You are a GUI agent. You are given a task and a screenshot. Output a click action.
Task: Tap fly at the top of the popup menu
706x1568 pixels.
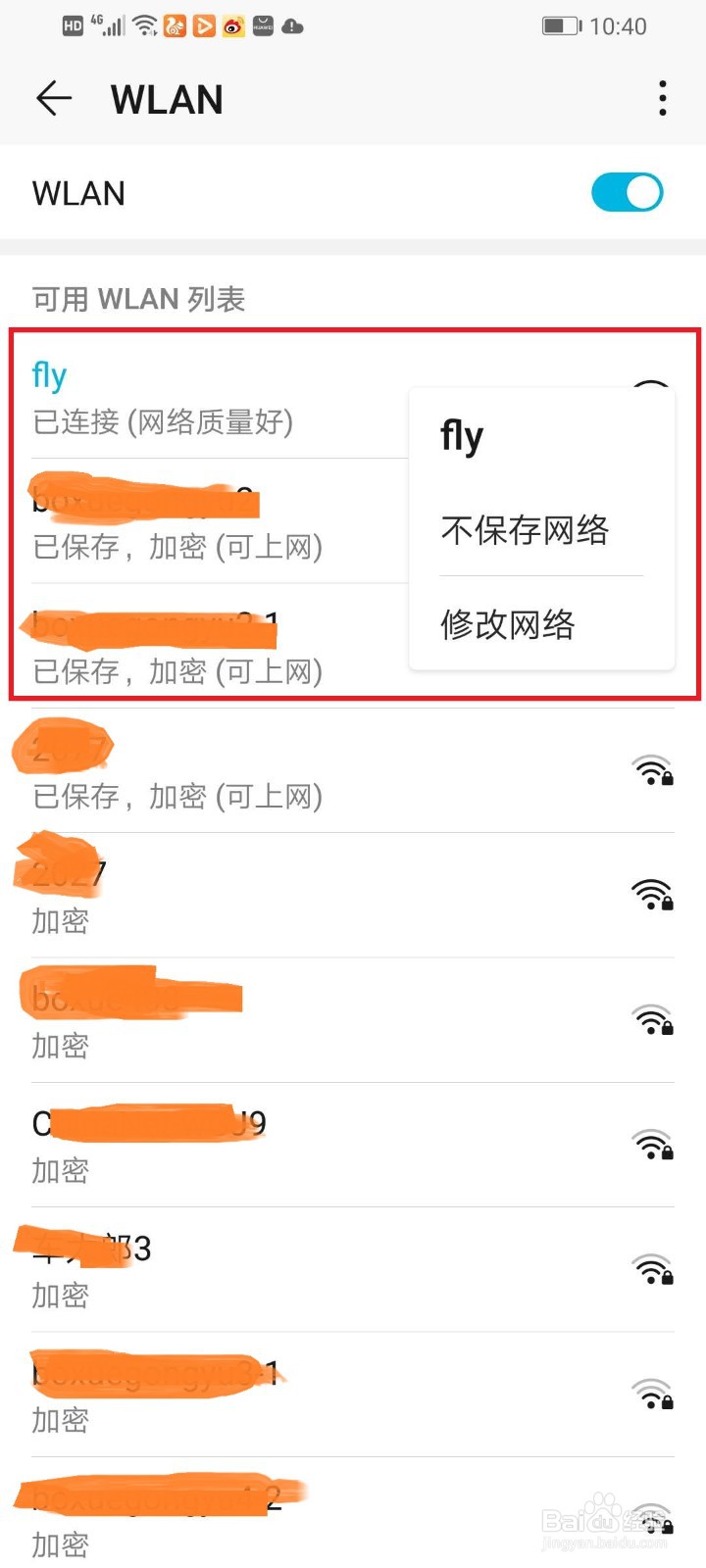[x=462, y=435]
